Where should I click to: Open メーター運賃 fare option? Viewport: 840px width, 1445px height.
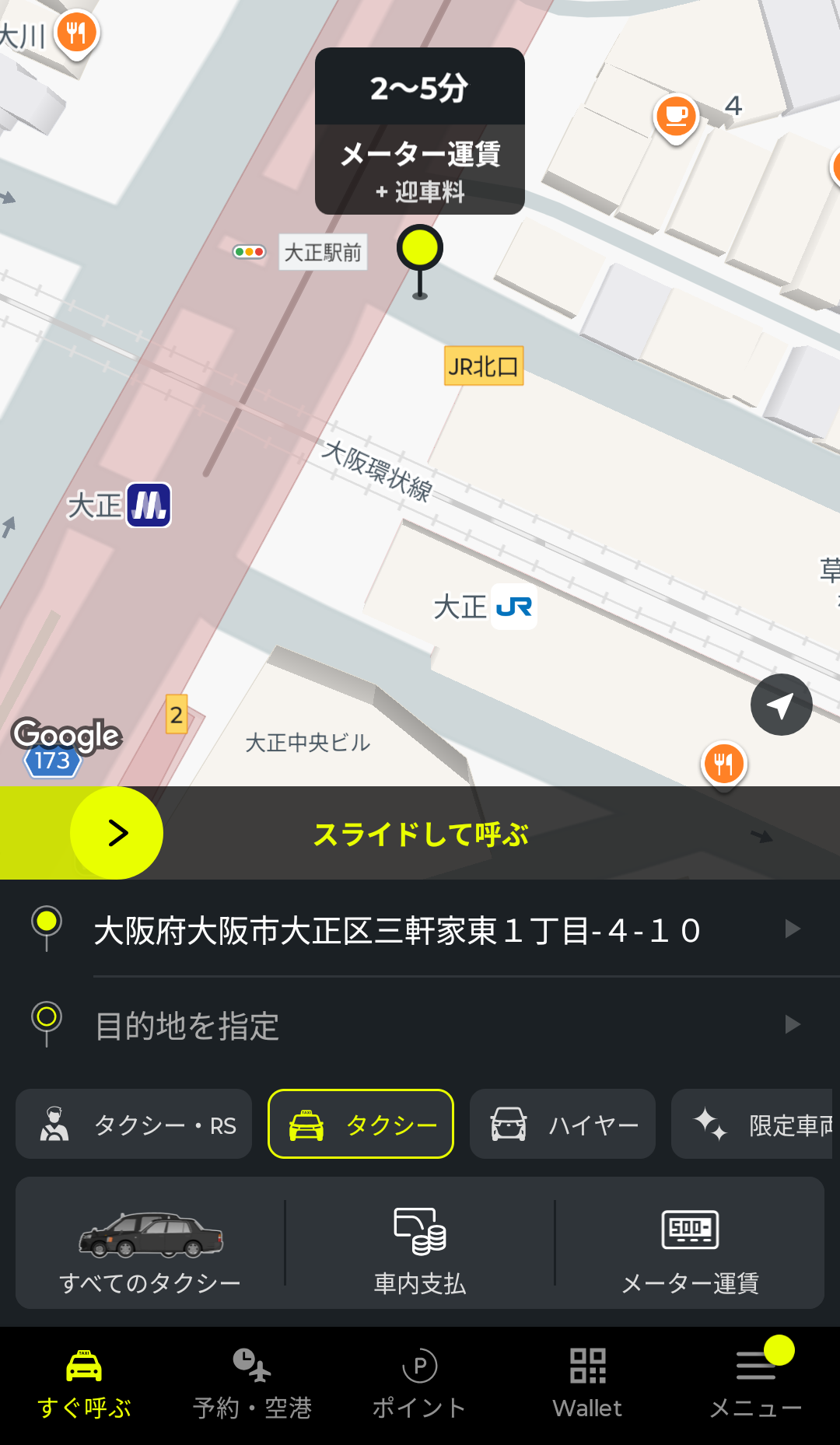[690, 1244]
